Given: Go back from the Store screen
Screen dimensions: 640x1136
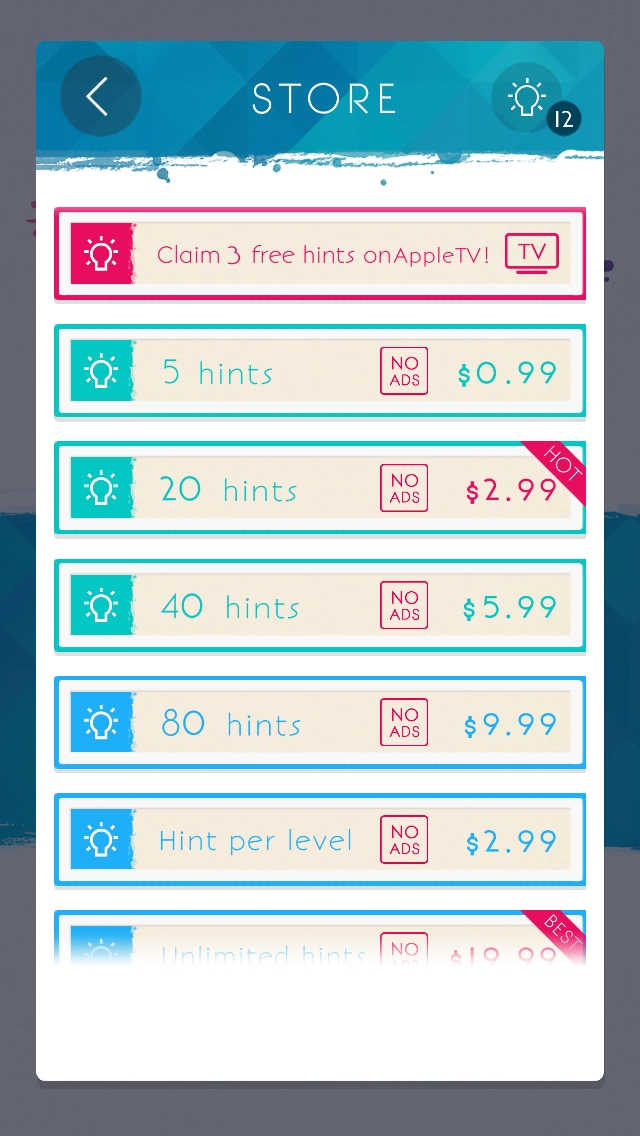Looking at the screenshot, I should (100, 96).
